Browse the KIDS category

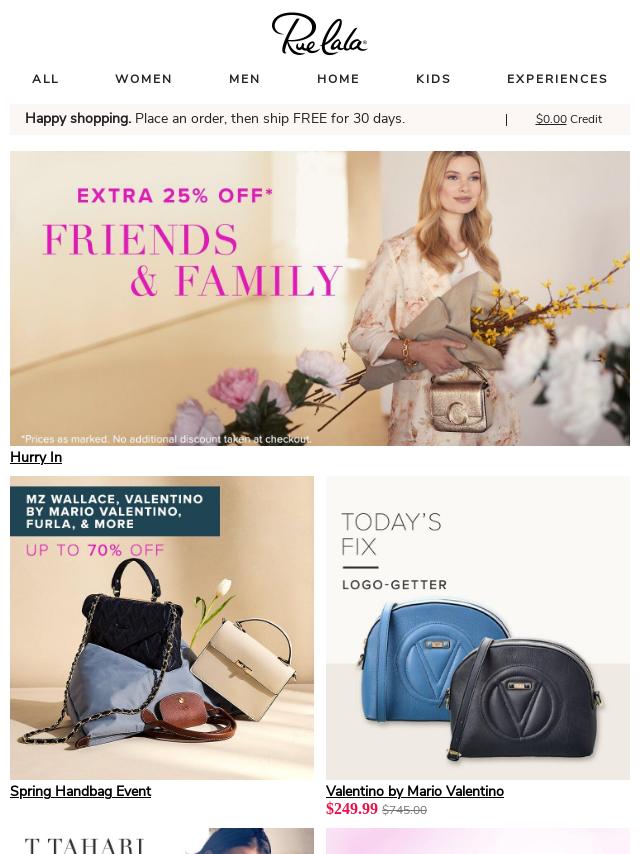click(x=433, y=79)
